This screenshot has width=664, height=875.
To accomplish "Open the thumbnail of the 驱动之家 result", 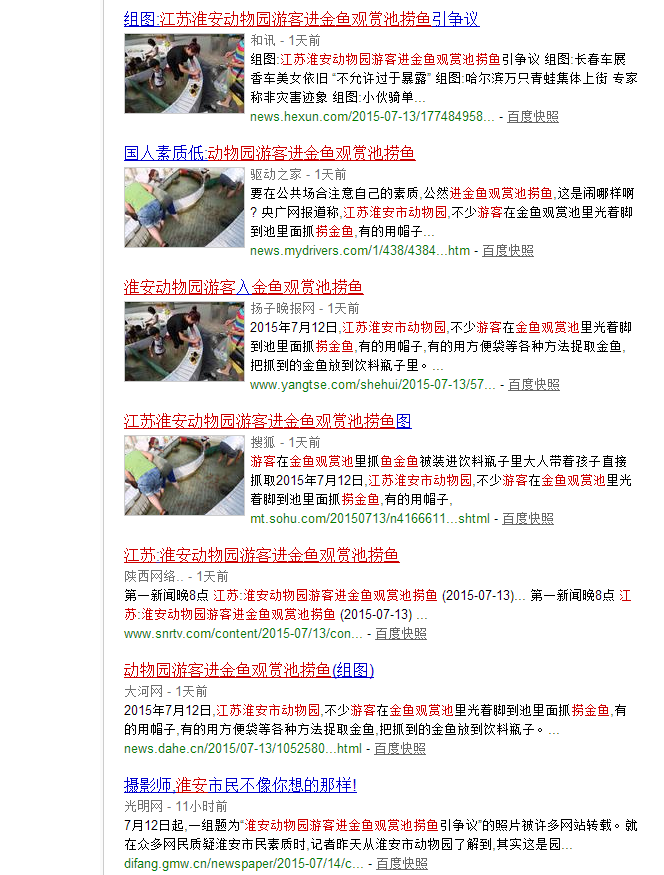I will tap(184, 207).
